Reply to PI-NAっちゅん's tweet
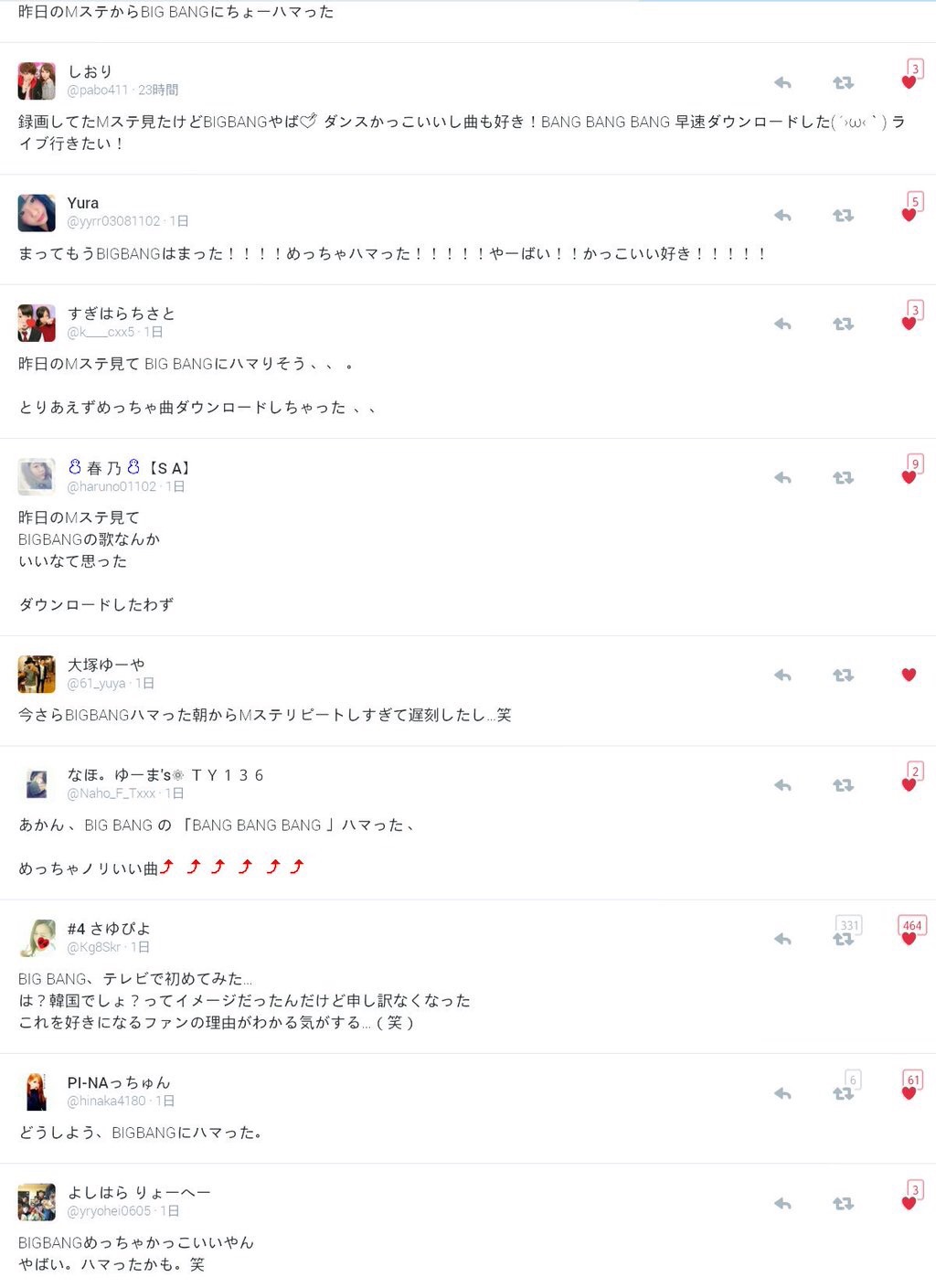This screenshot has height=1288, width=936. 782,1093
